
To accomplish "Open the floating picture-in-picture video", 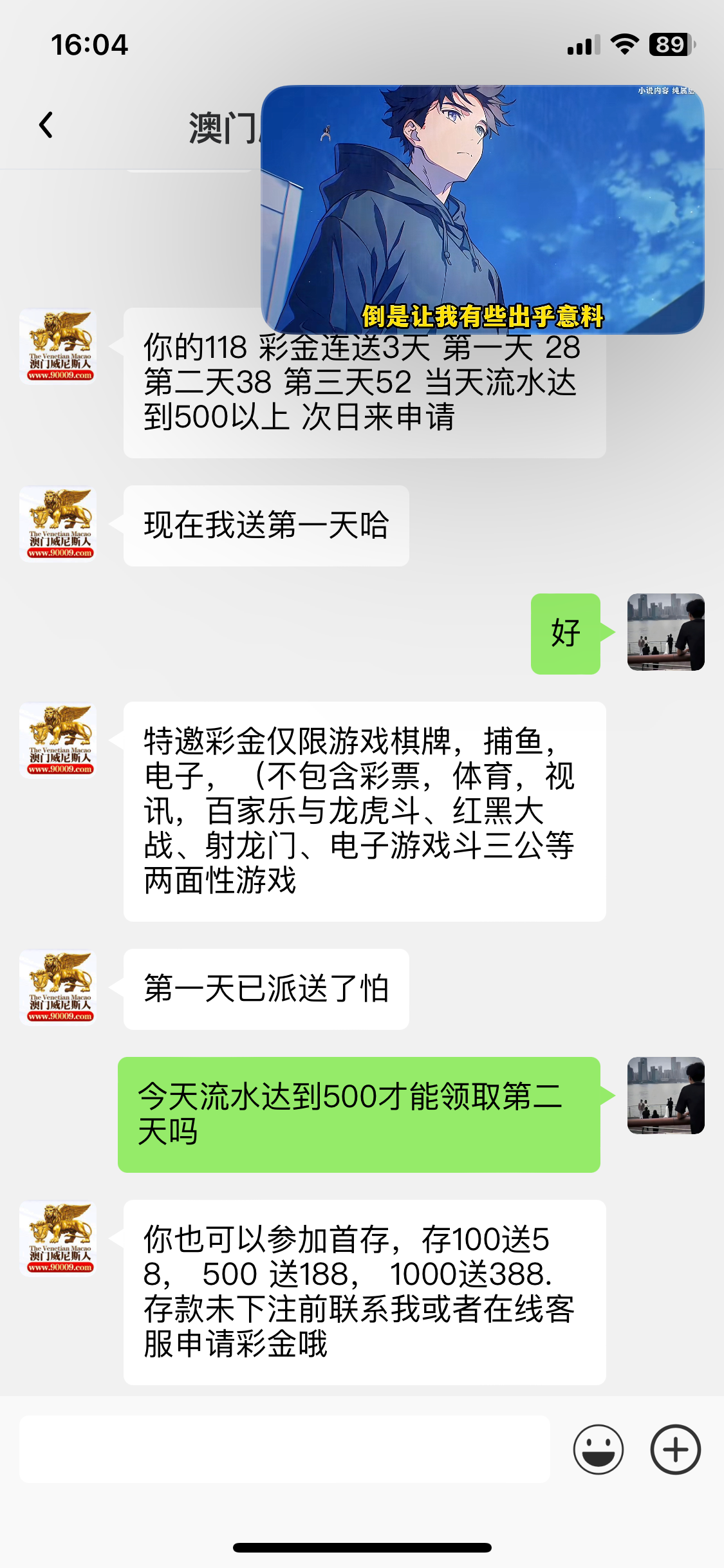I will (x=482, y=209).
